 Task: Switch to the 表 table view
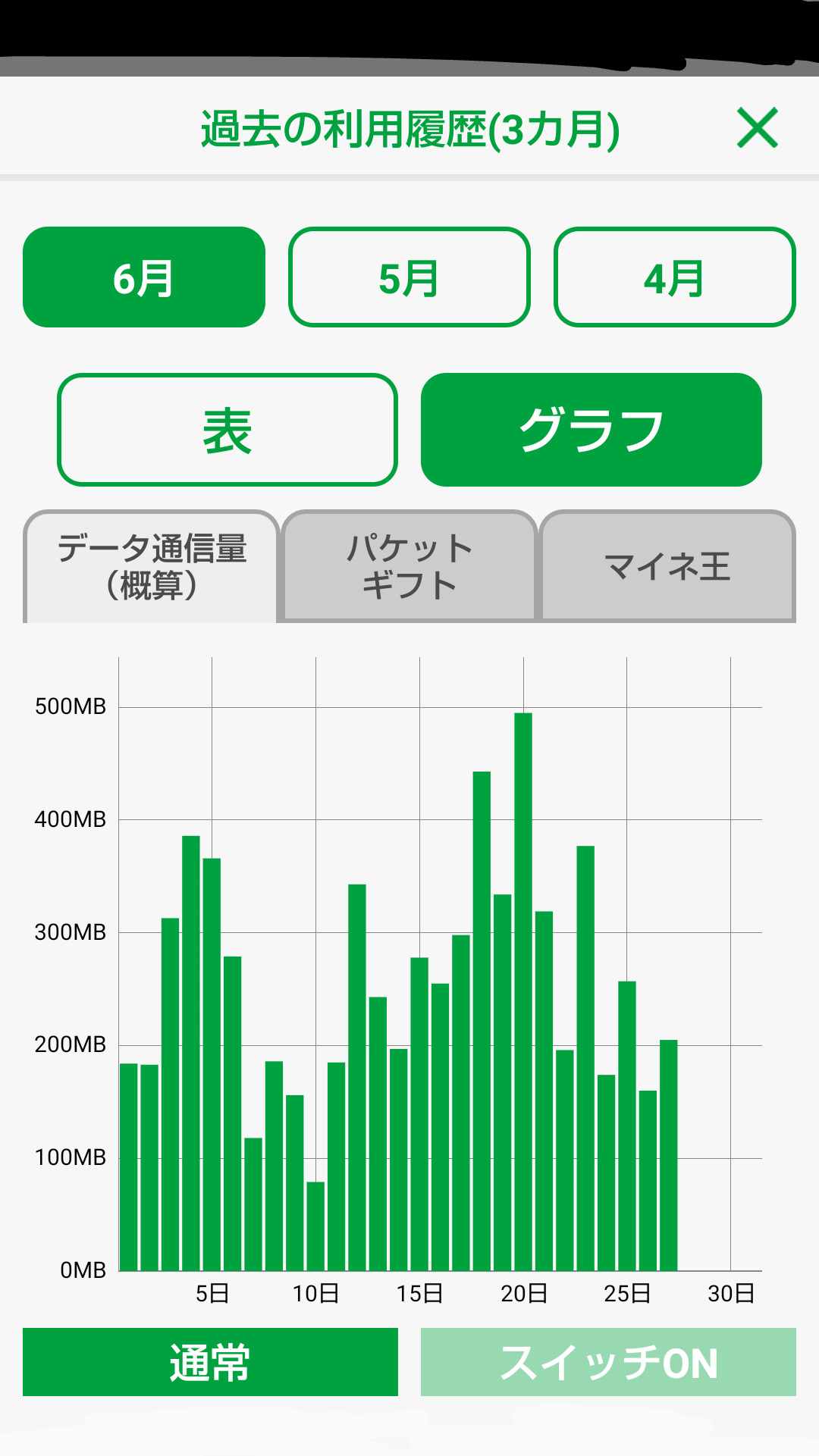pos(227,430)
